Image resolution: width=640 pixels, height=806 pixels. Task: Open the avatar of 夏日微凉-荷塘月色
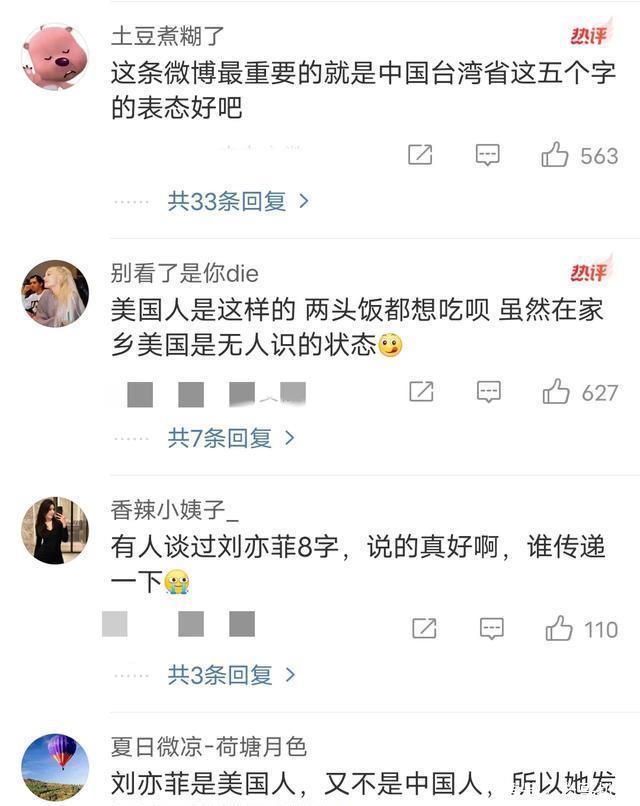point(55,767)
